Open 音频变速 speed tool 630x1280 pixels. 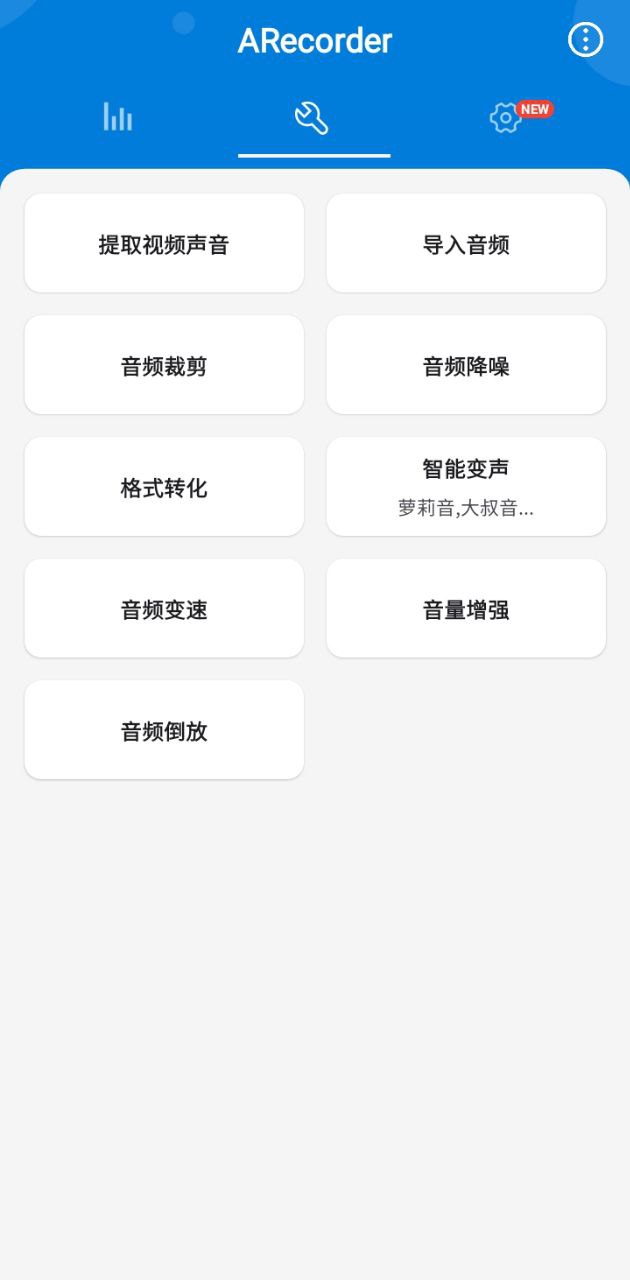pos(164,609)
